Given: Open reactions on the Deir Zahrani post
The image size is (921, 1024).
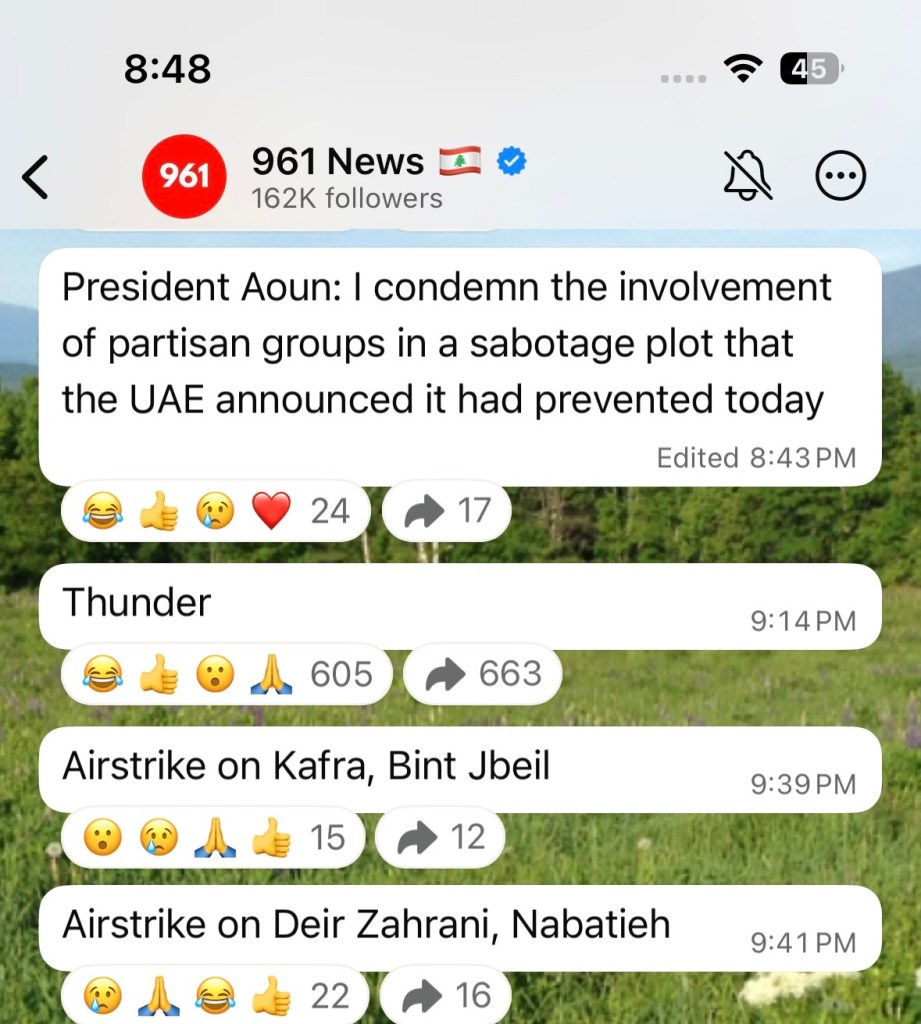Looking at the screenshot, I should click(215, 996).
